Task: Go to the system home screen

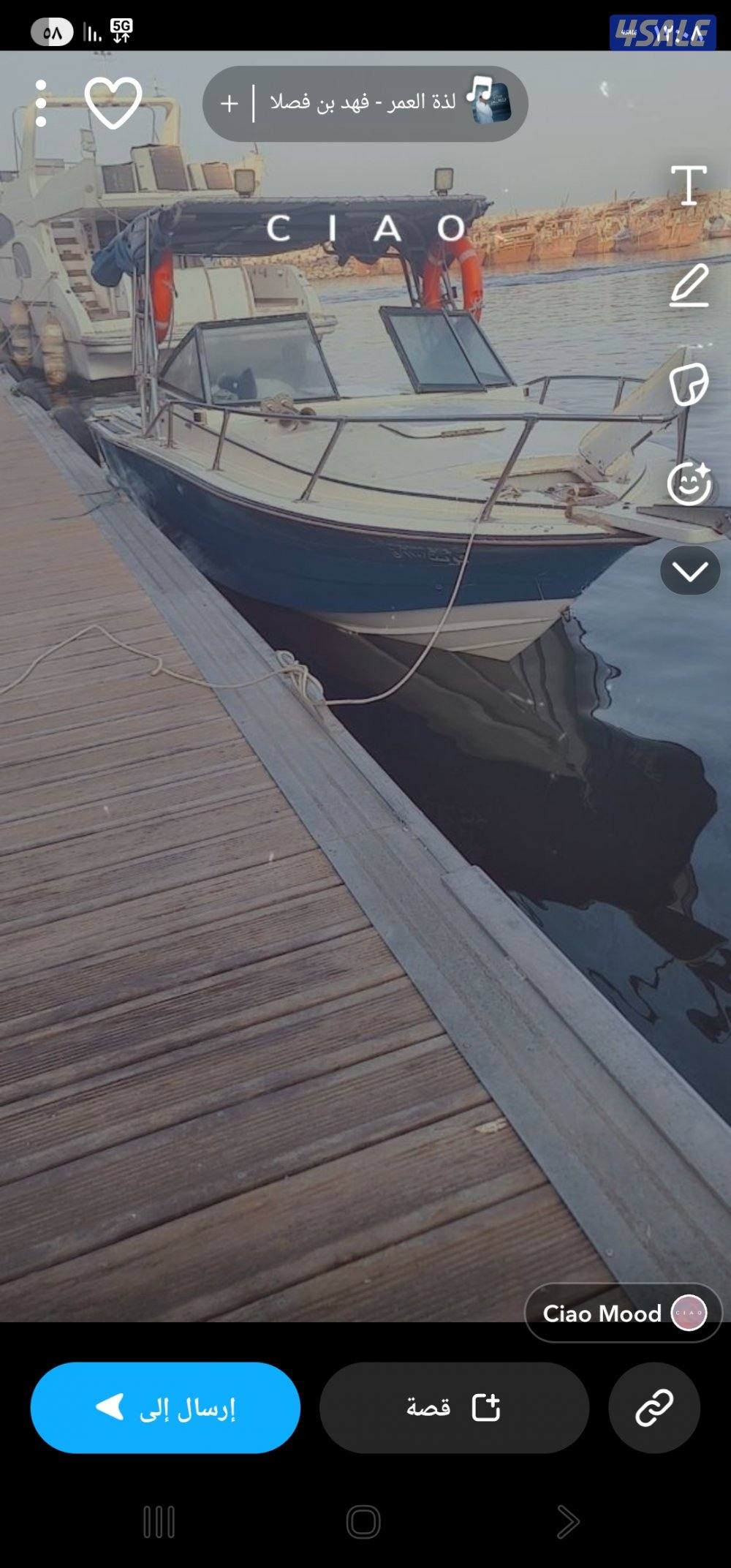Action: coord(363,1522)
